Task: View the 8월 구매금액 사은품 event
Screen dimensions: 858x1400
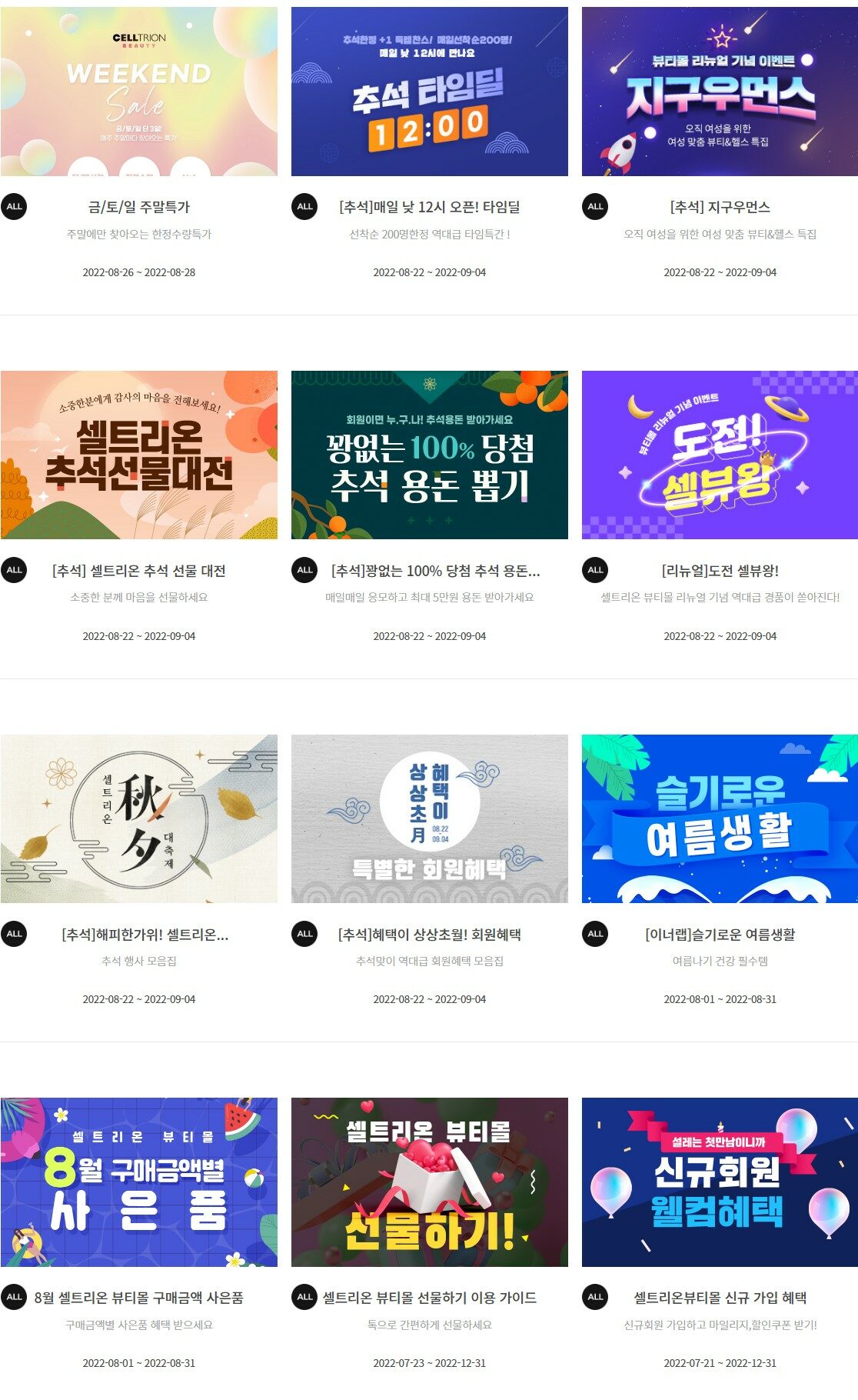Action: pyautogui.click(x=138, y=1182)
